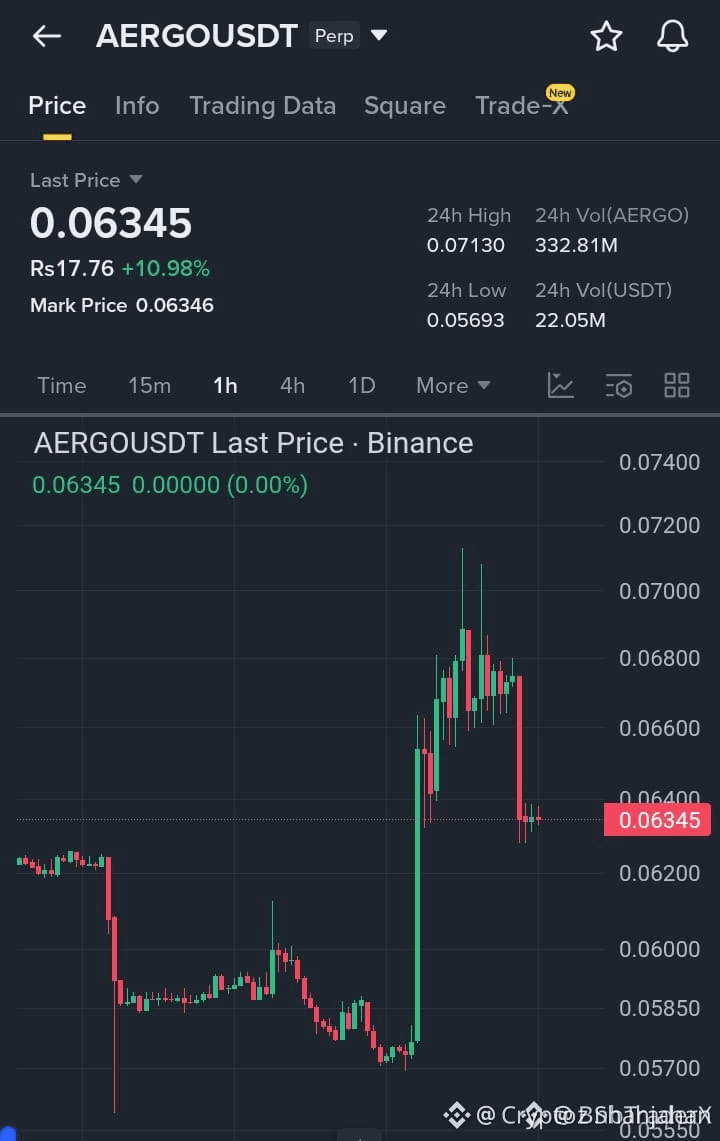
Task: Open the Square tab
Action: 404,105
